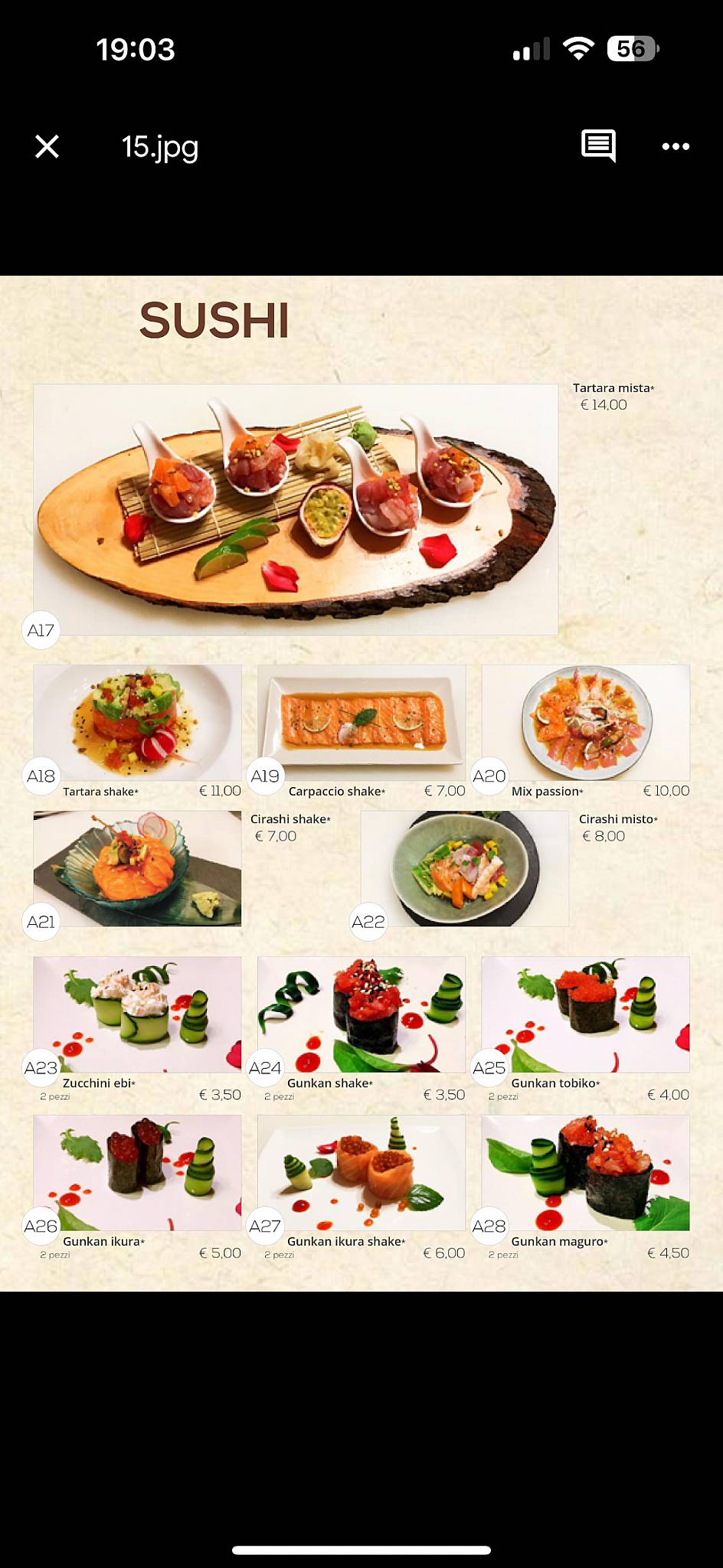The image size is (723, 1568).
Task: Open the filename label 15.jpg
Action: [x=159, y=146]
